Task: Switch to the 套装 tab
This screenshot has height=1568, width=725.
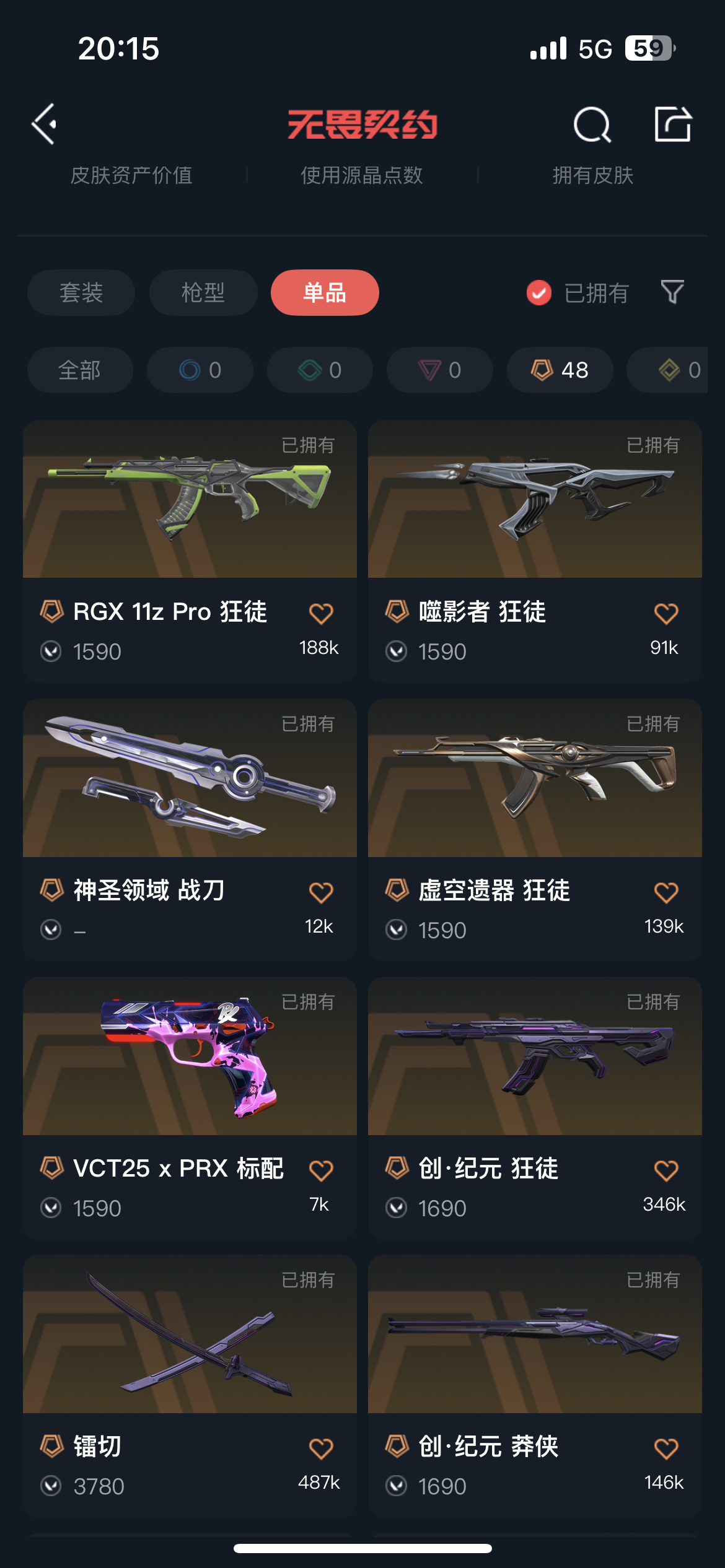Action: (x=81, y=292)
